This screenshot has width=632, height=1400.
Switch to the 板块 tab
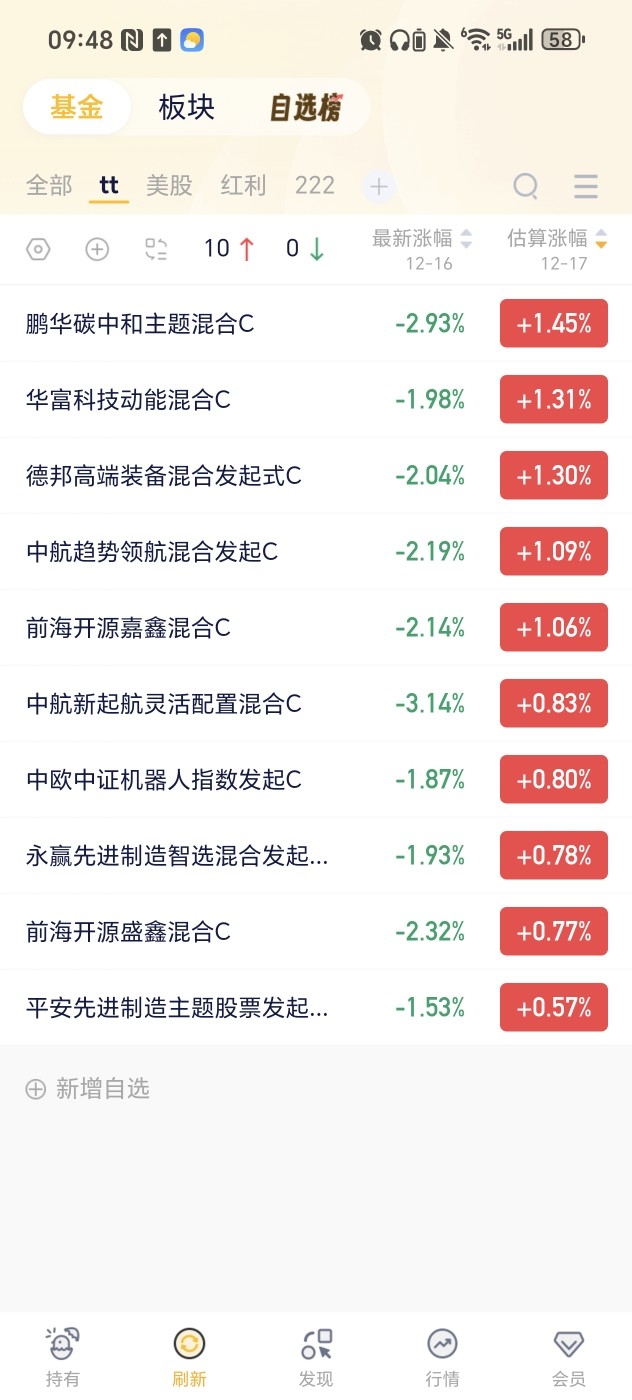coord(187,108)
